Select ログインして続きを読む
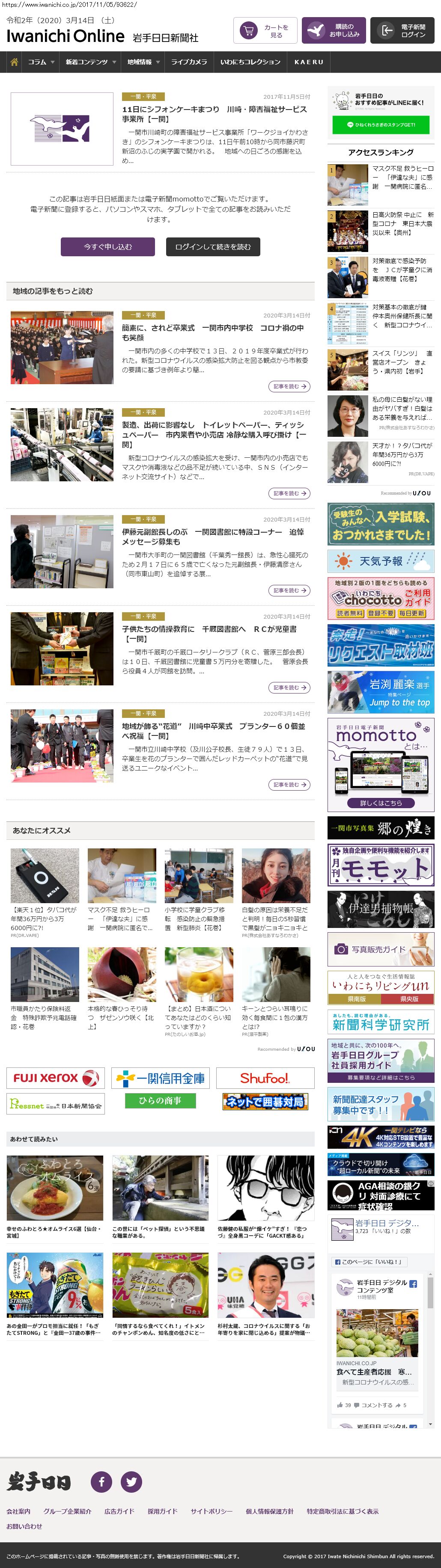This screenshot has width=441, height=1568. pos(213,246)
